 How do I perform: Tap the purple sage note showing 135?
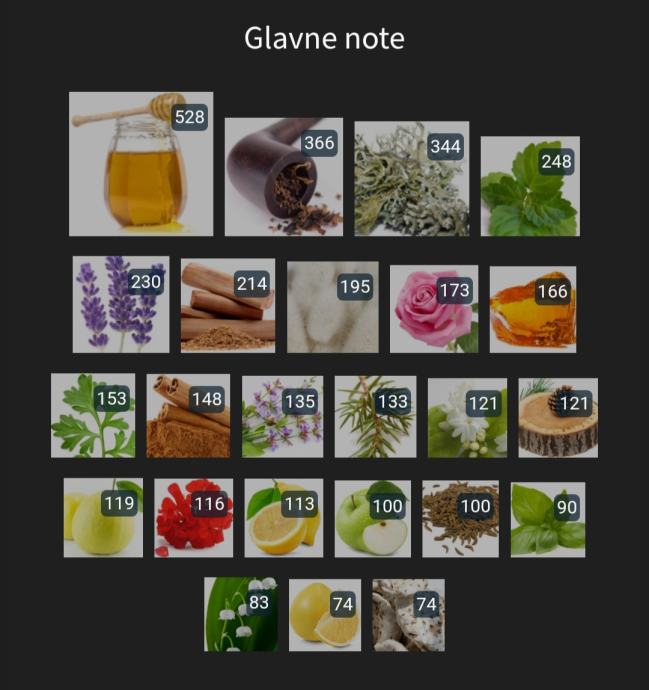tap(281, 417)
